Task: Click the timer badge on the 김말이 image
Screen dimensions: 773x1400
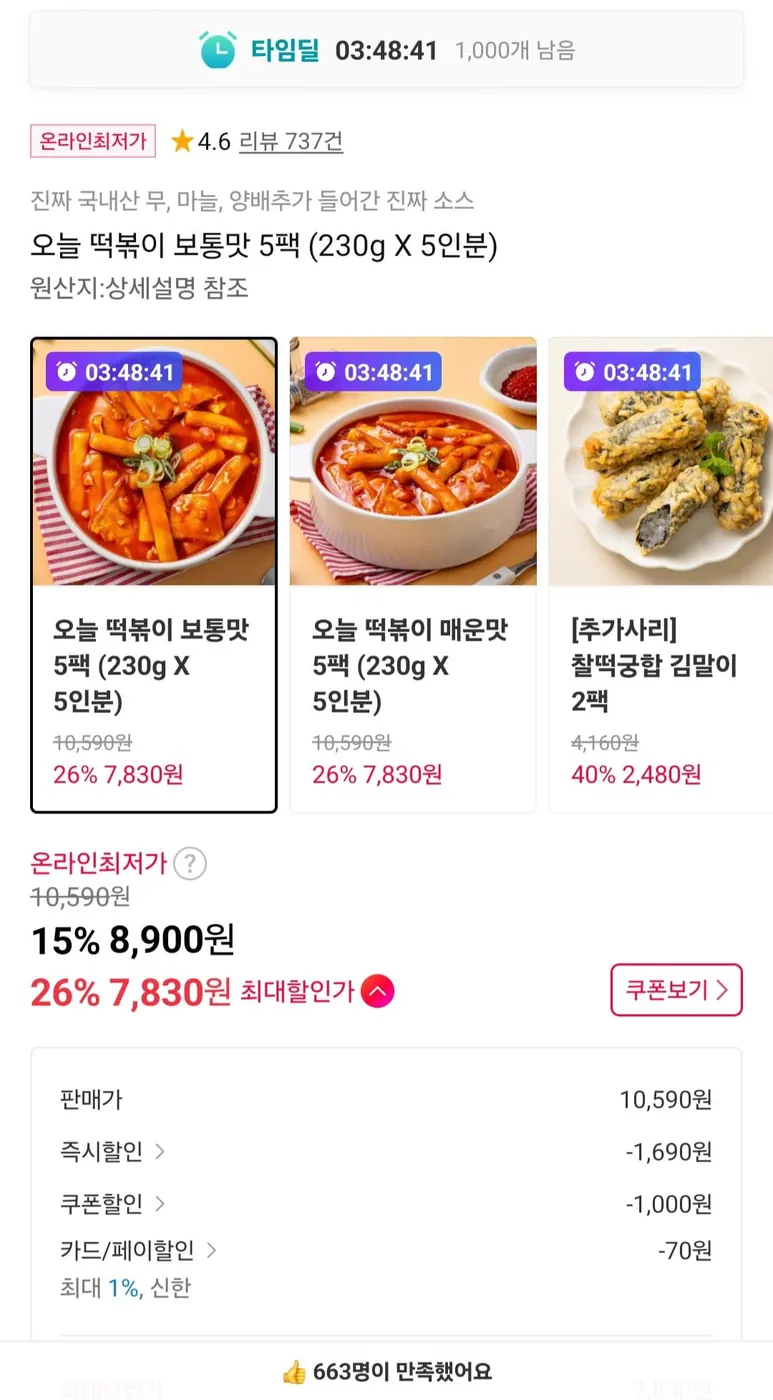Action: point(632,372)
